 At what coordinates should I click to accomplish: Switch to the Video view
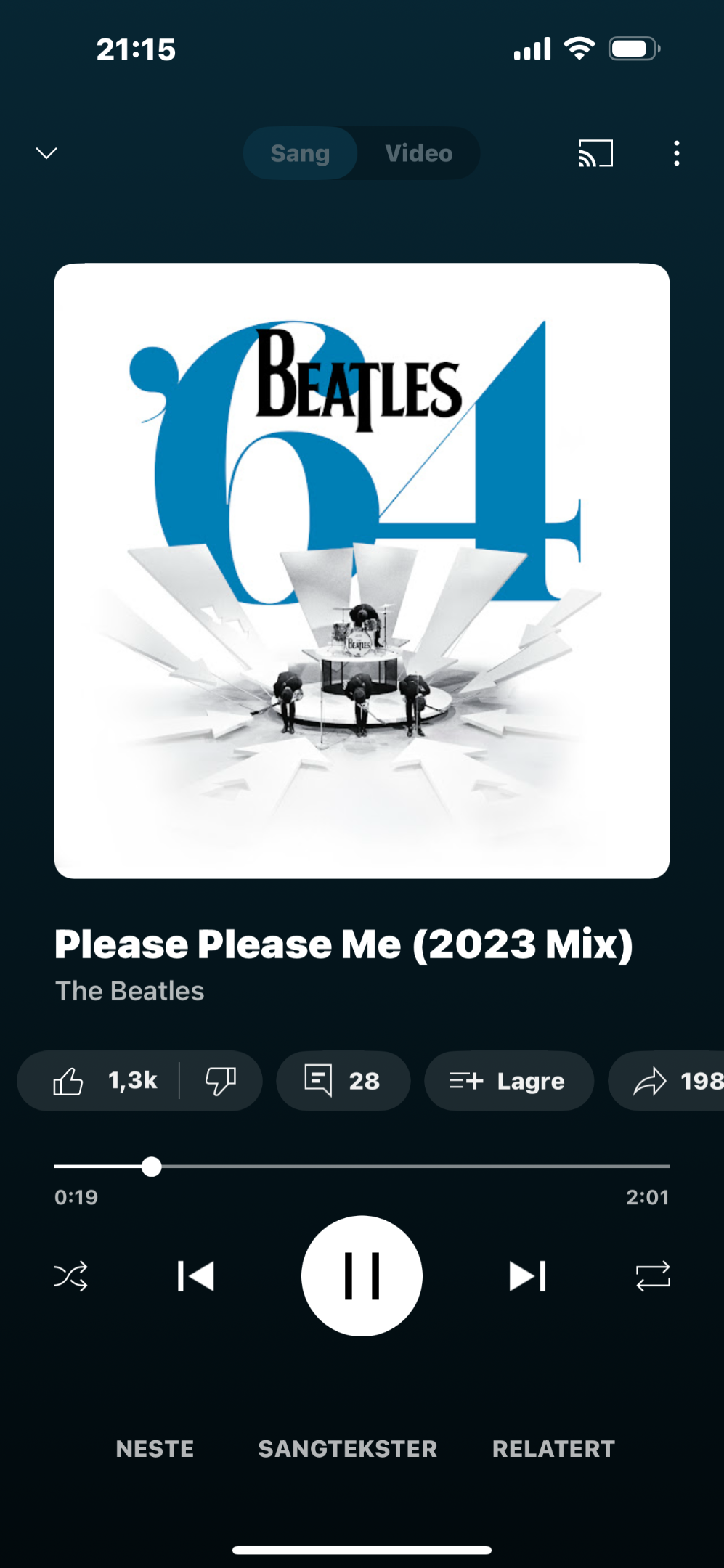point(419,153)
